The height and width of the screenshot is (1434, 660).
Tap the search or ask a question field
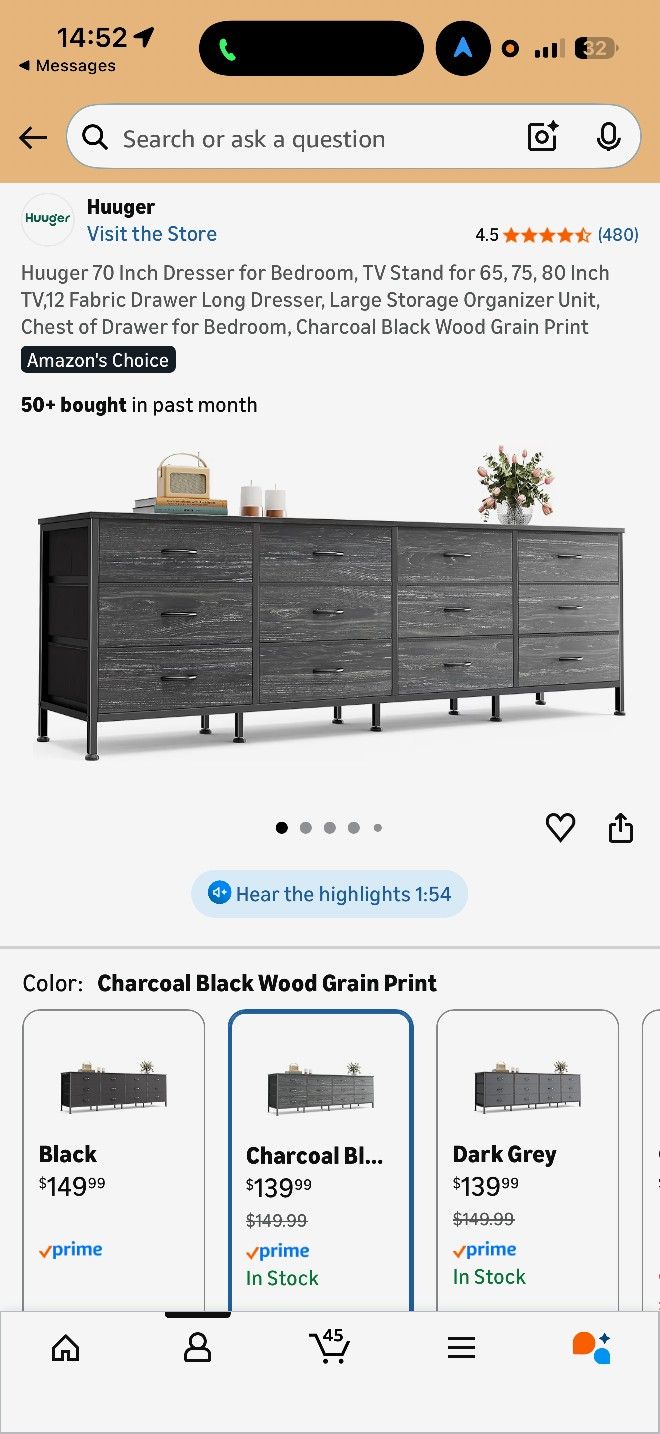click(300, 138)
